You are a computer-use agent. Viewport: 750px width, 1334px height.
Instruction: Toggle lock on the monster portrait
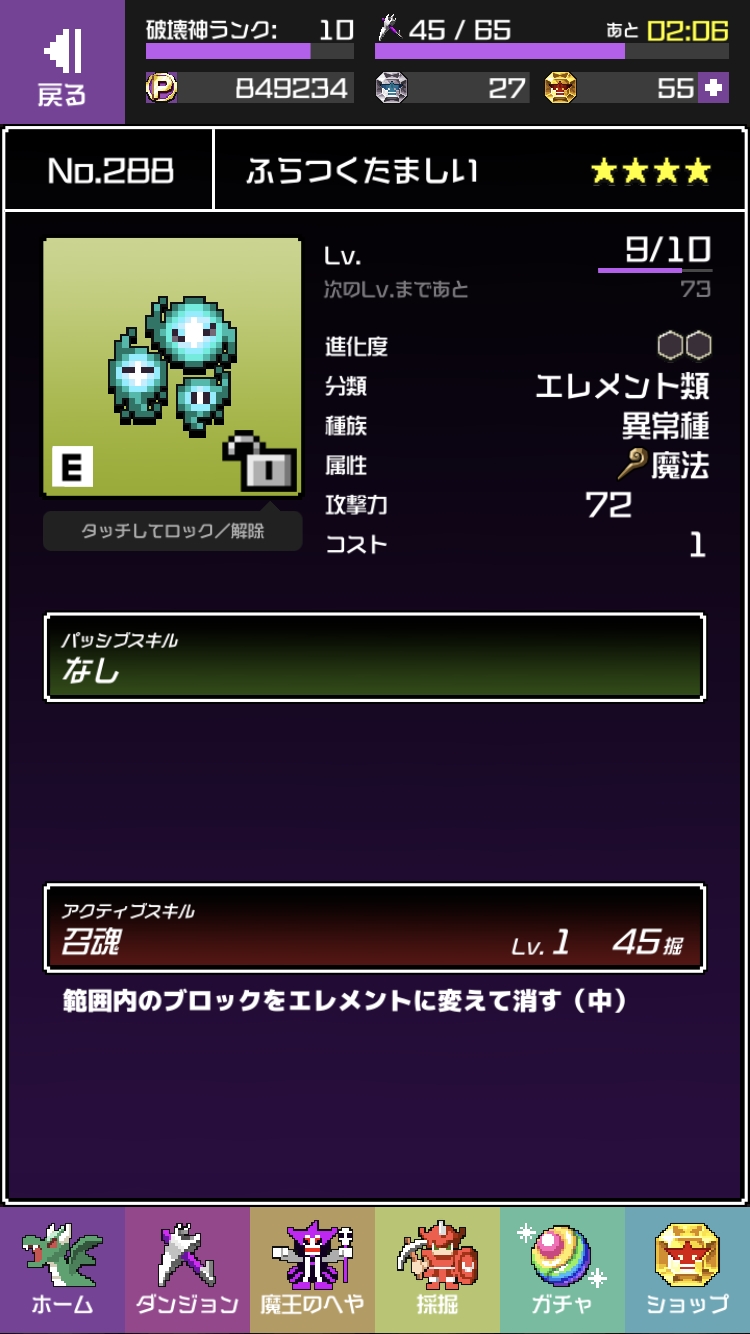(172, 368)
